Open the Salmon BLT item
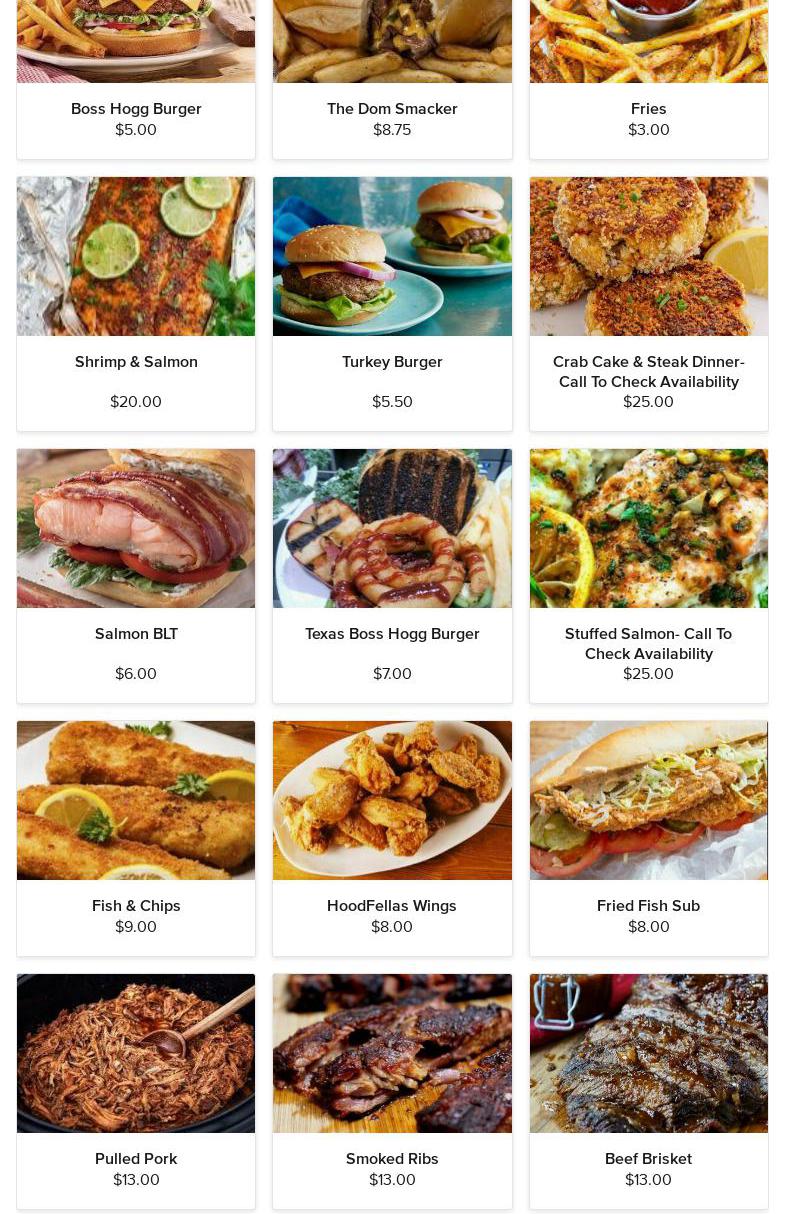The width and height of the screenshot is (785, 1214). [x=136, y=634]
